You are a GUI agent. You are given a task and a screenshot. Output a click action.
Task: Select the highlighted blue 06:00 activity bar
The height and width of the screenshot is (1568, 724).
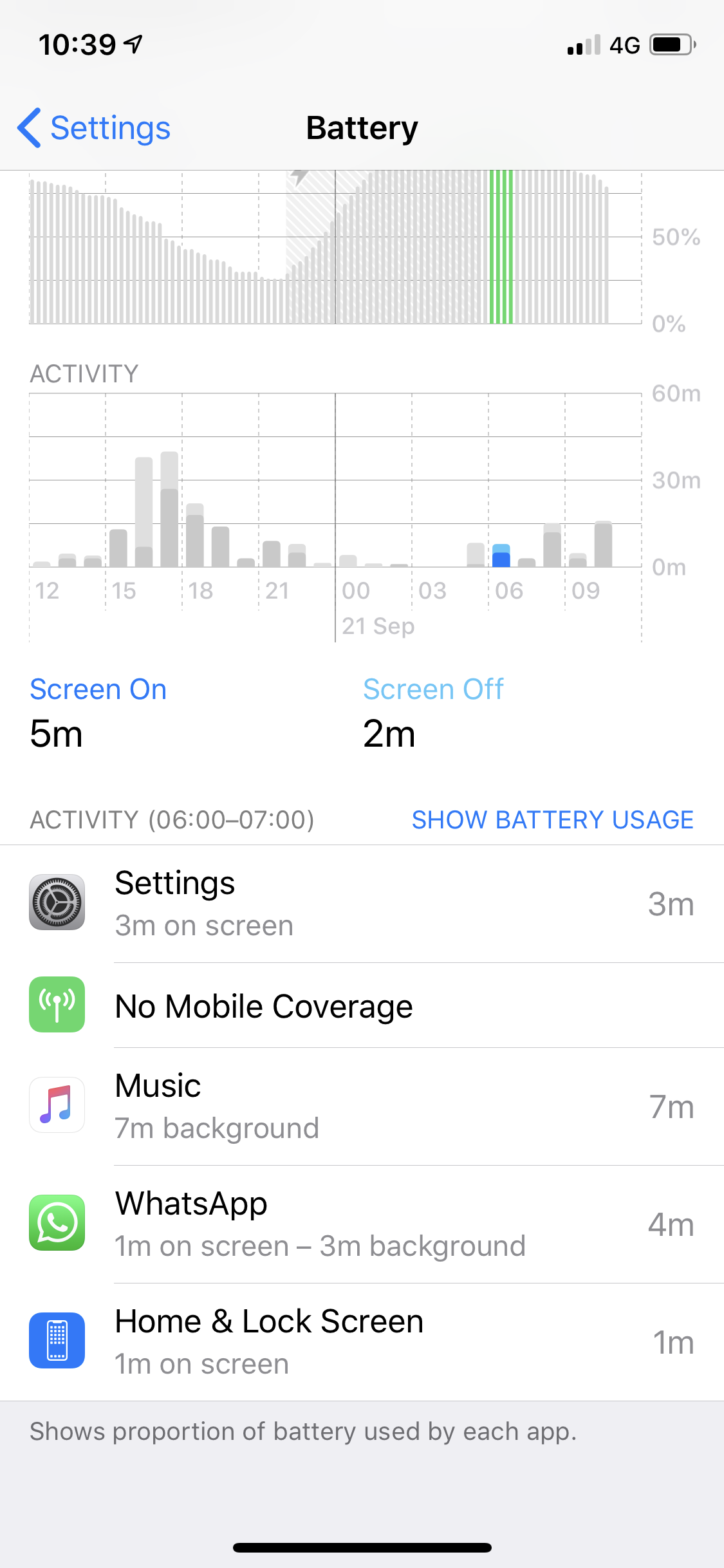(501, 555)
